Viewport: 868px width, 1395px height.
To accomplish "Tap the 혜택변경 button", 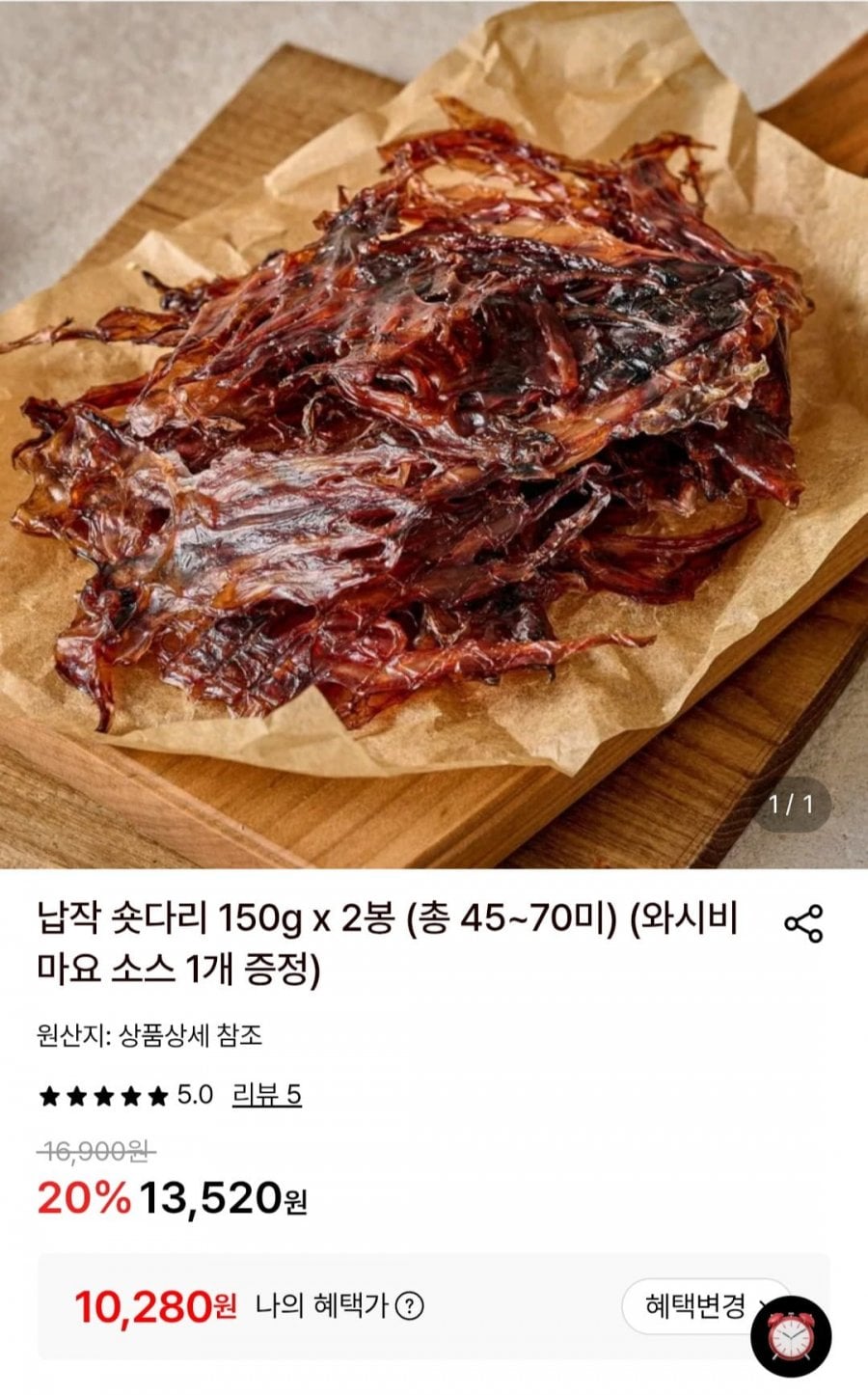I will pyautogui.click(x=706, y=1306).
